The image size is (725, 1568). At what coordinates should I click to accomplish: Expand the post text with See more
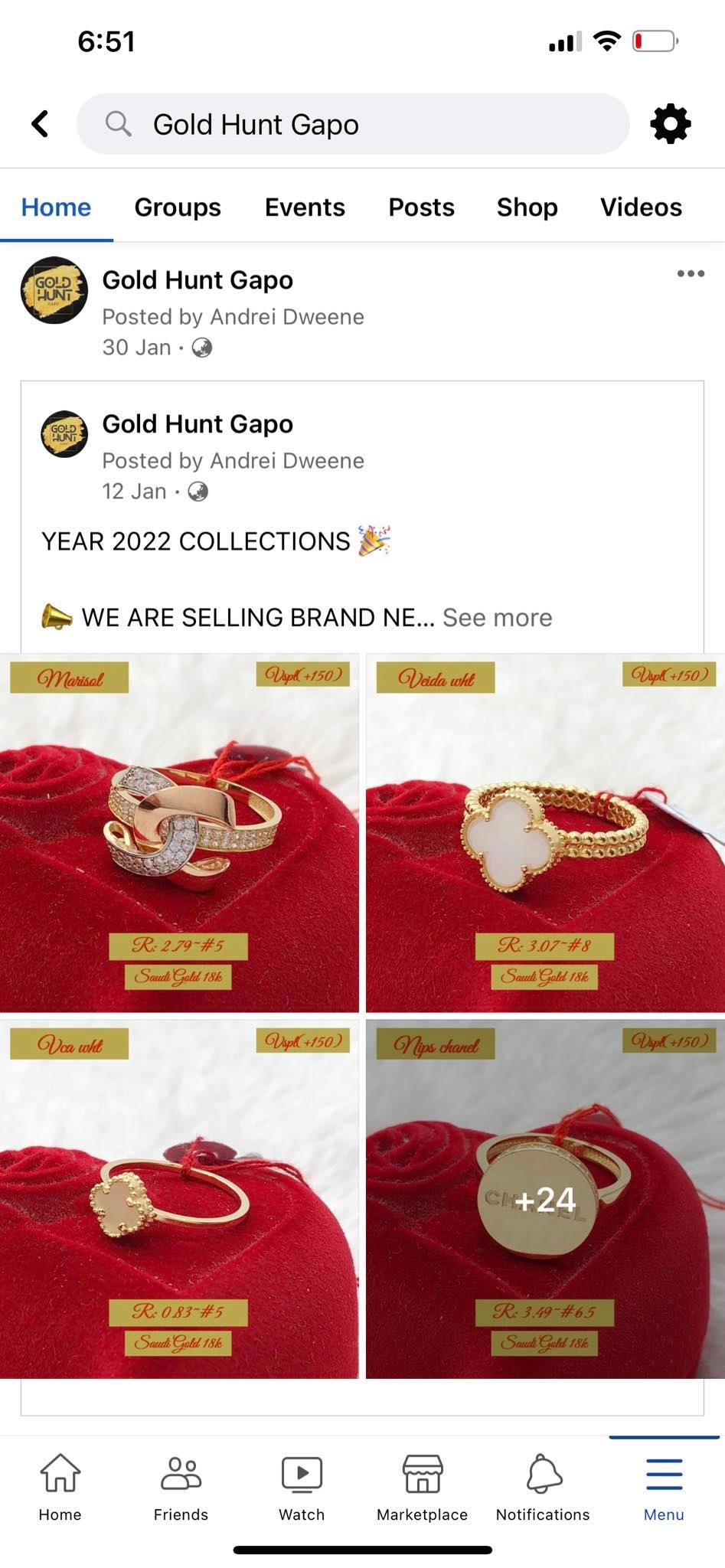pos(497,618)
